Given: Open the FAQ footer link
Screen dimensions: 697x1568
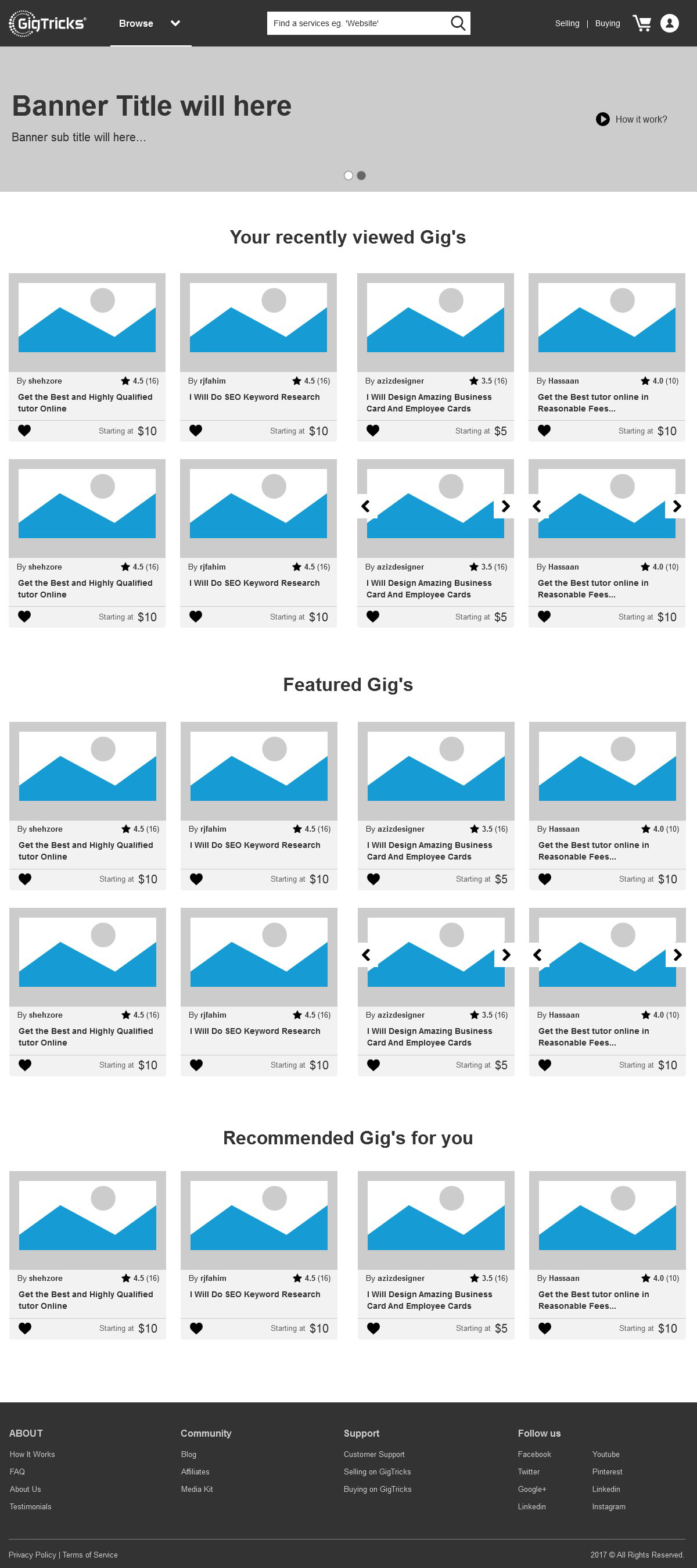Looking at the screenshot, I should point(17,1471).
